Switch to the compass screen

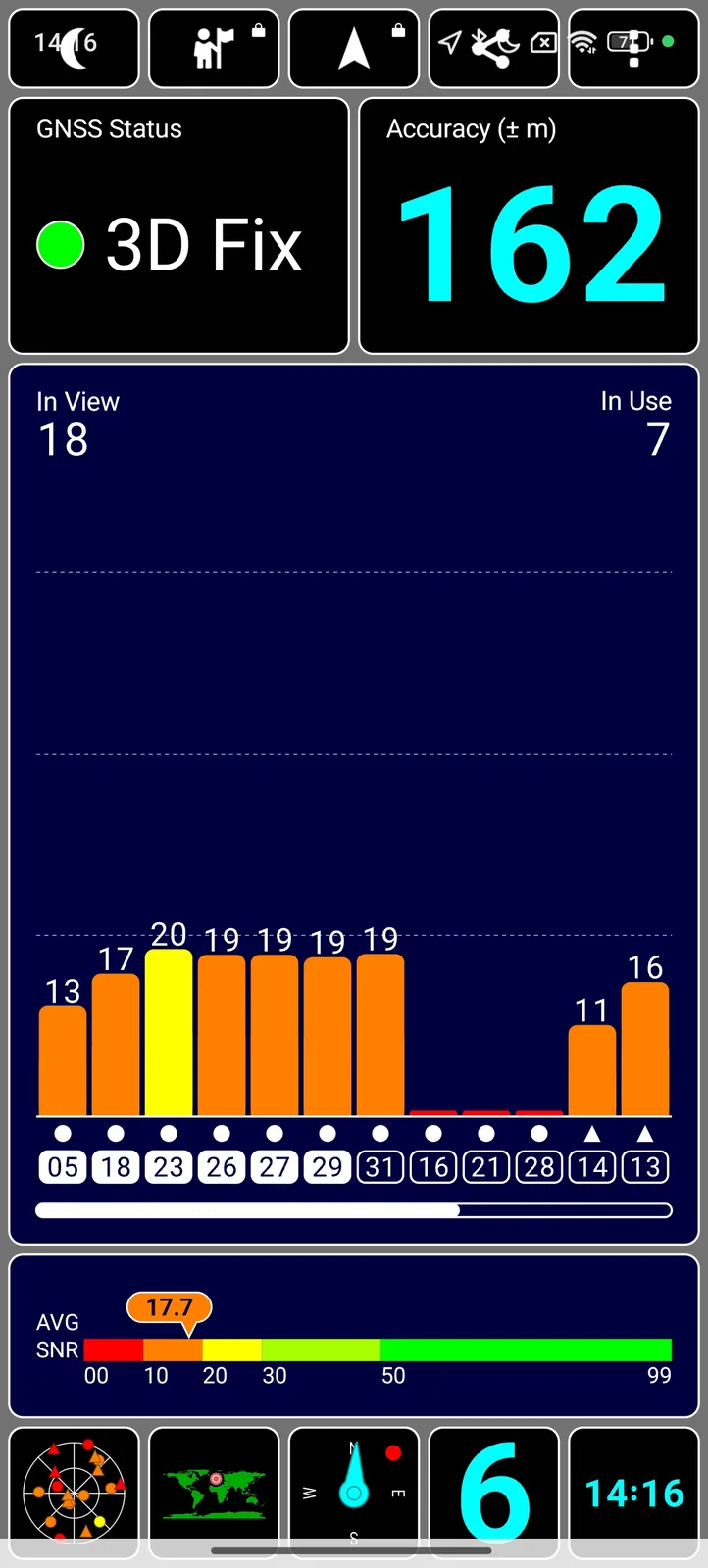pyautogui.click(x=354, y=1492)
